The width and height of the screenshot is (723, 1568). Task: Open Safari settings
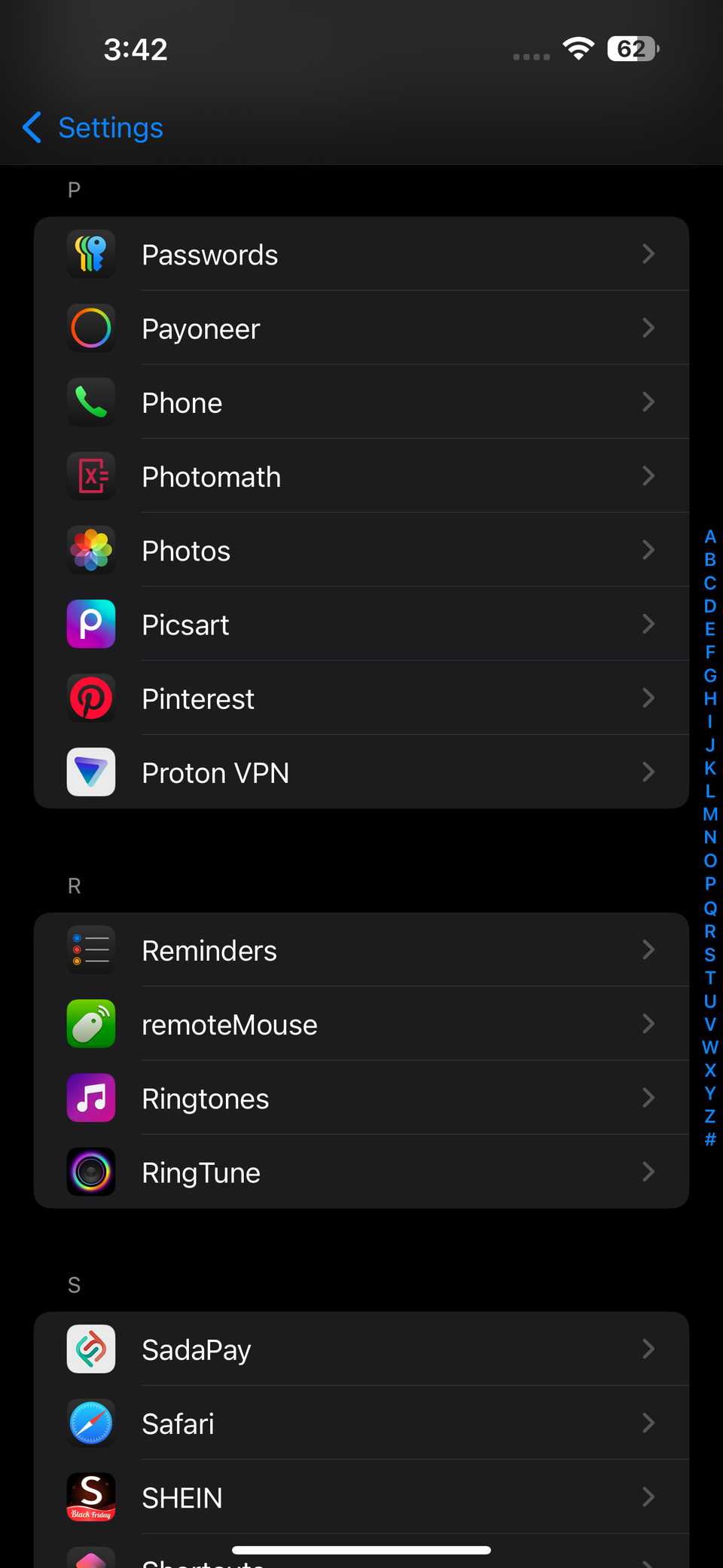(361, 1423)
